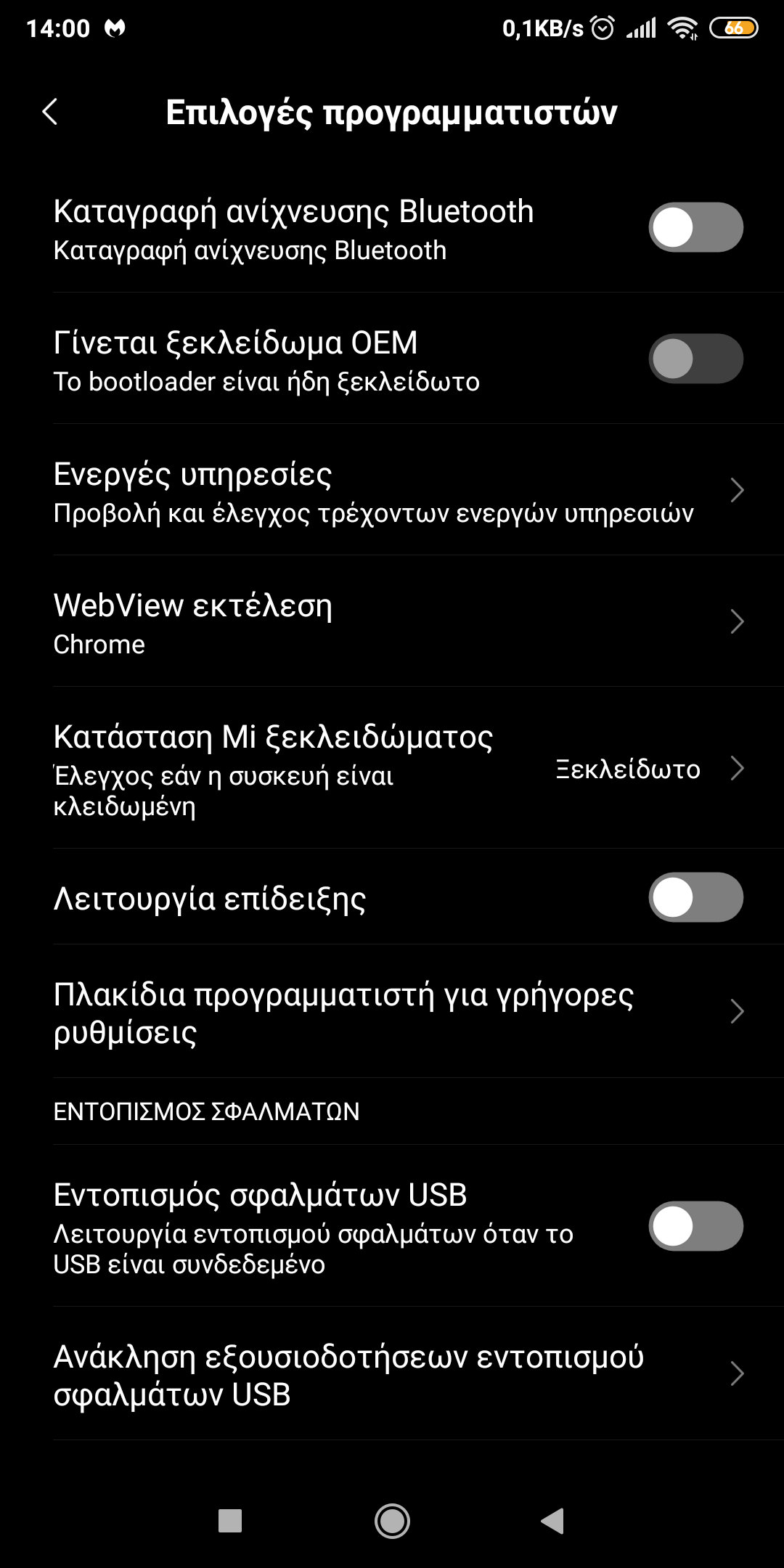Turn on Λειτουργία επίδειξης
784x1568 pixels.
click(x=695, y=897)
